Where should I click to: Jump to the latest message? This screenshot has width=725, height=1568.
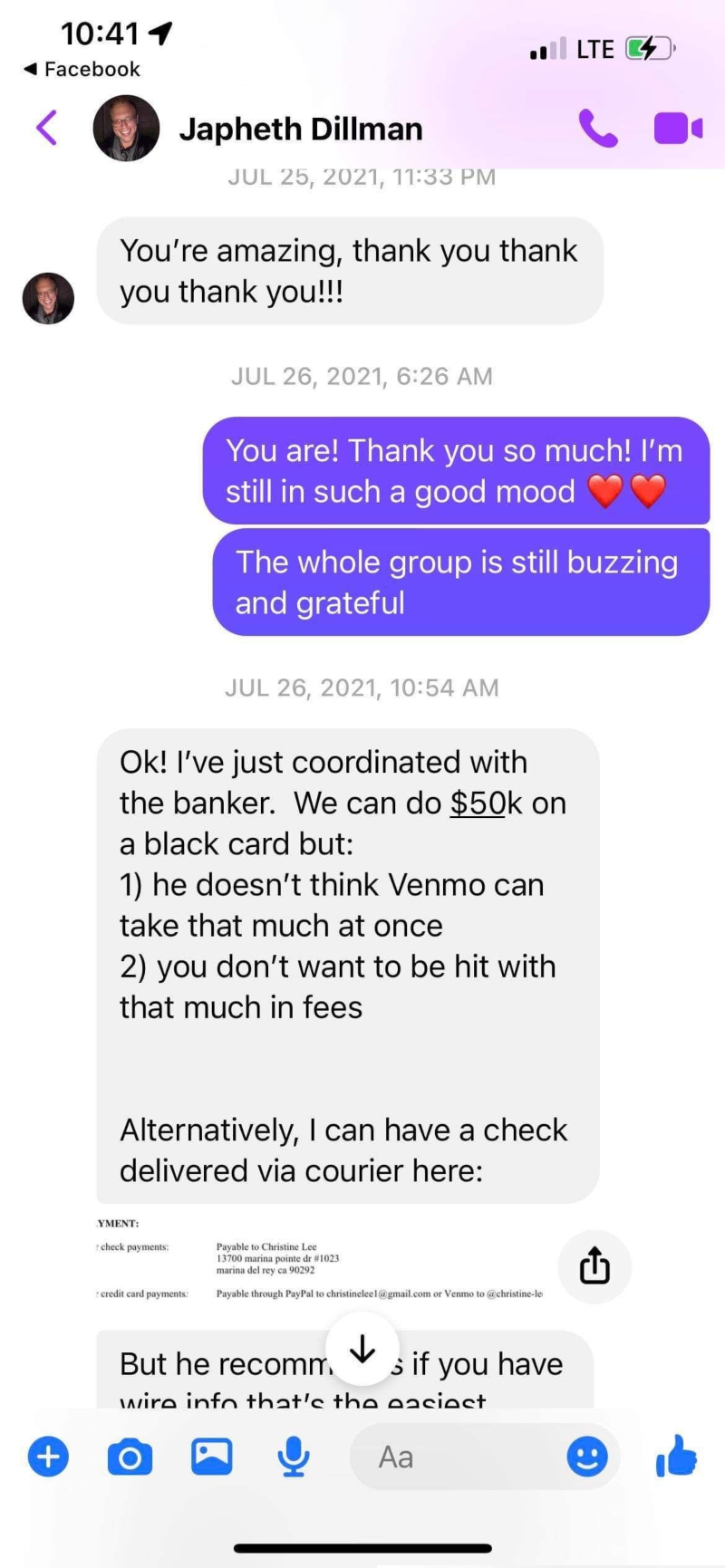[362, 1350]
